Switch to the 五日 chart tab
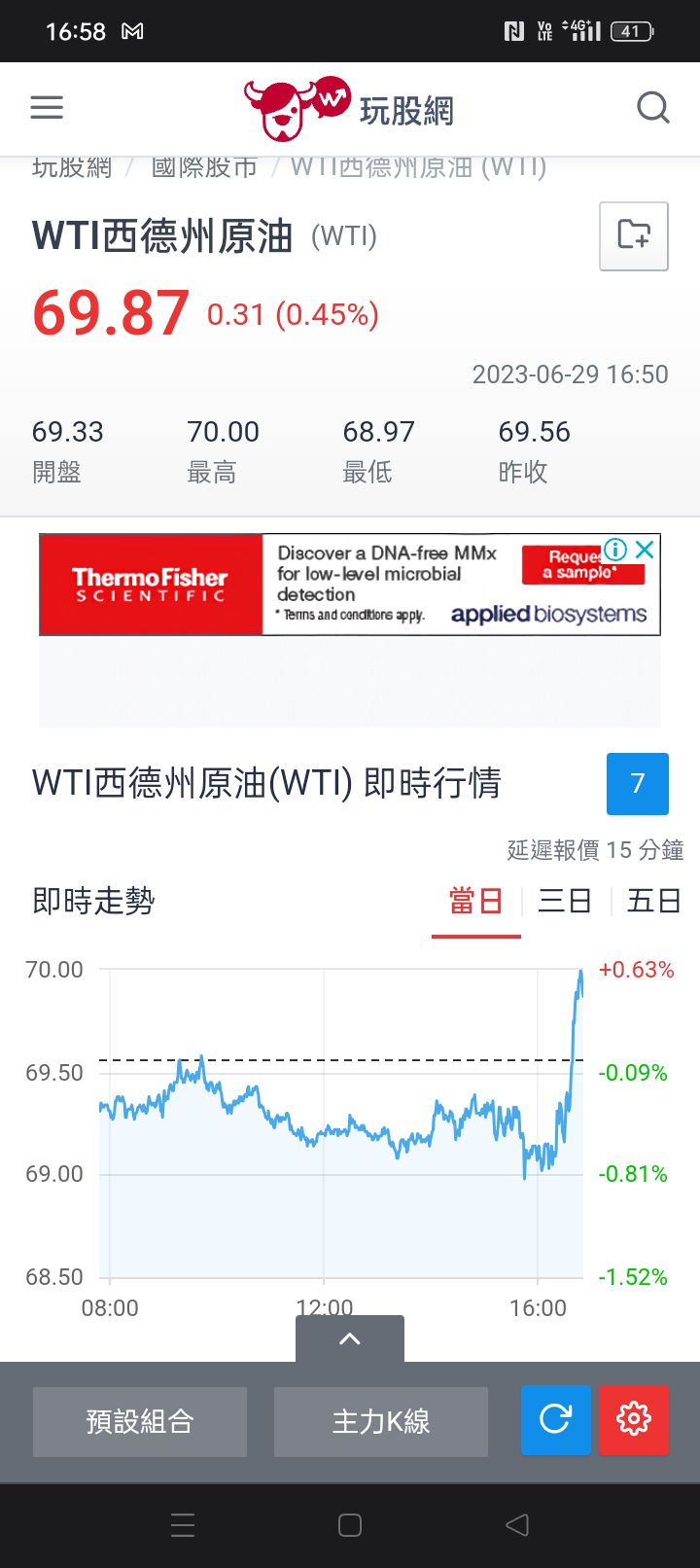Screen dimensions: 700x1568 653,901
